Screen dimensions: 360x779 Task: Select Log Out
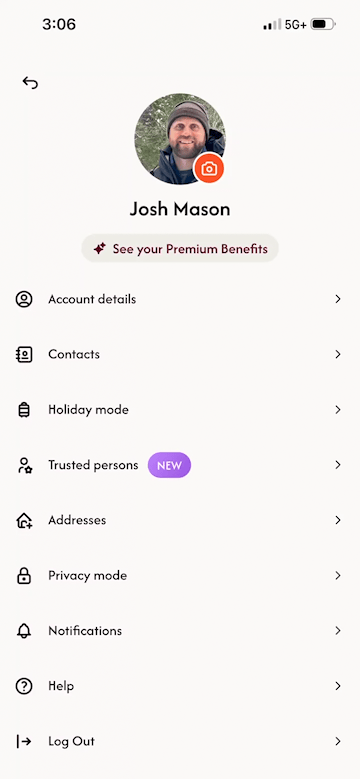point(180,742)
